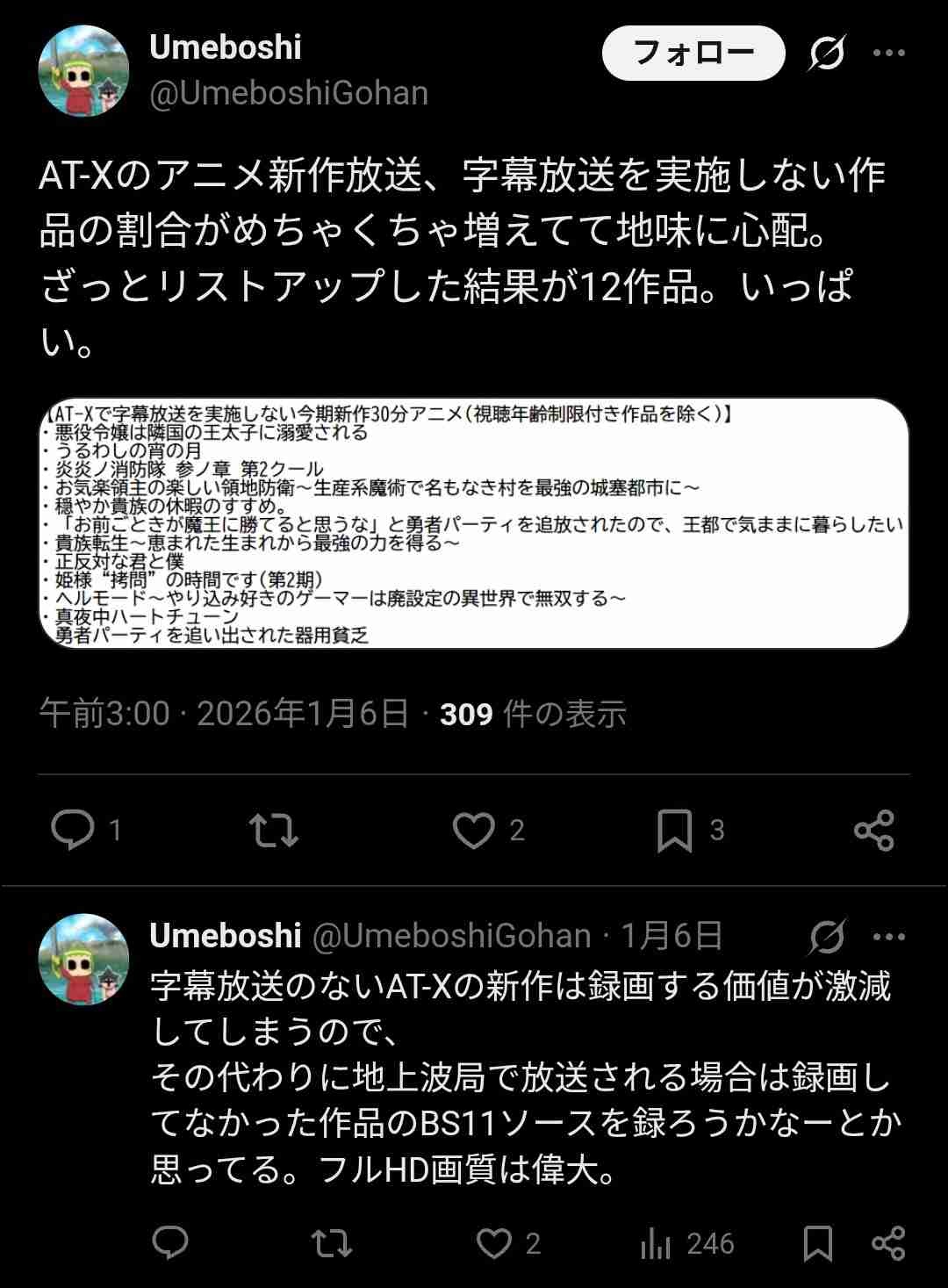Viewport: 948px width, 1288px height.
Task: Reply to the BS11 reply post
Action: [x=170, y=1243]
